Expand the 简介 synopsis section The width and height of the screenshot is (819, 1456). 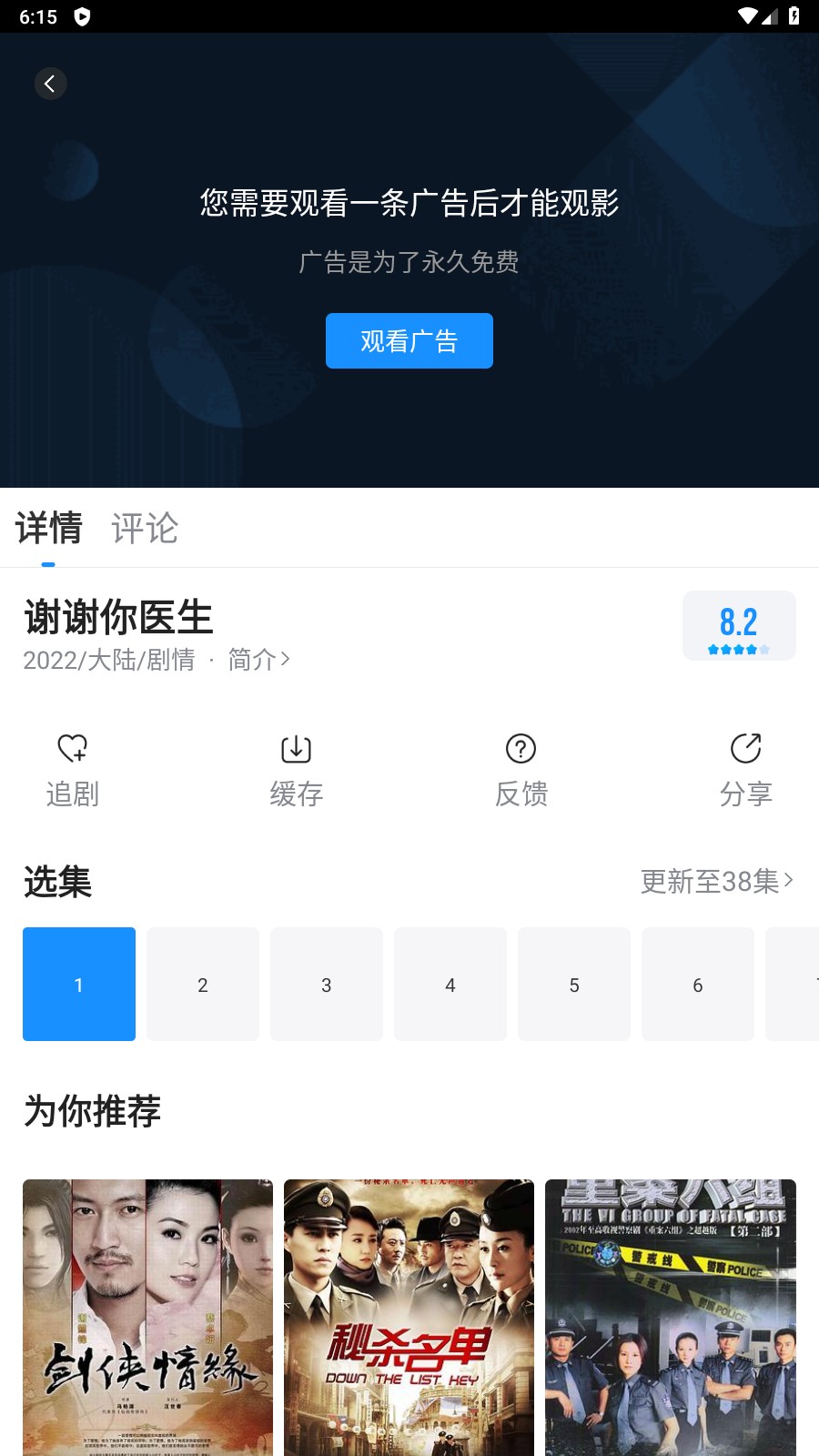click(259, 659)
